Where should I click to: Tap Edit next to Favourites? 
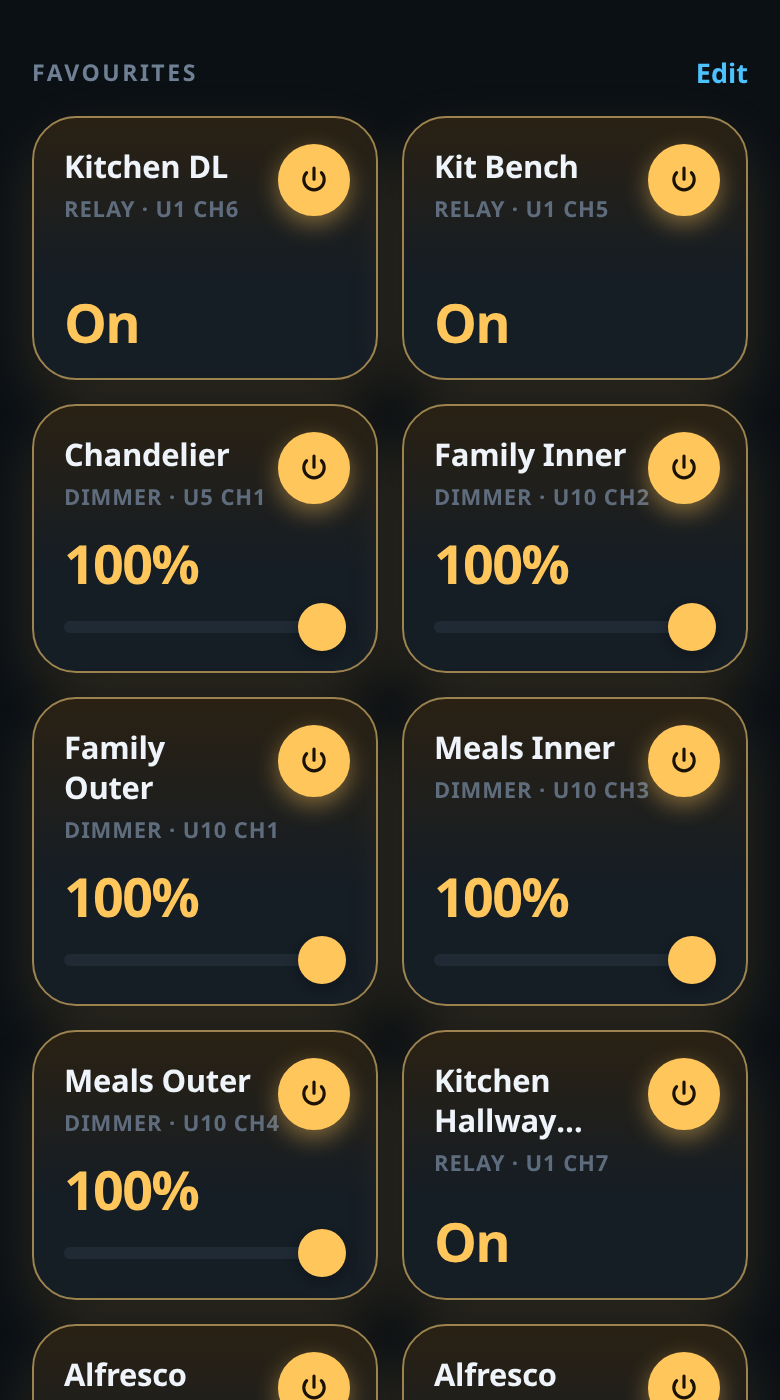(x=722, y=73)
